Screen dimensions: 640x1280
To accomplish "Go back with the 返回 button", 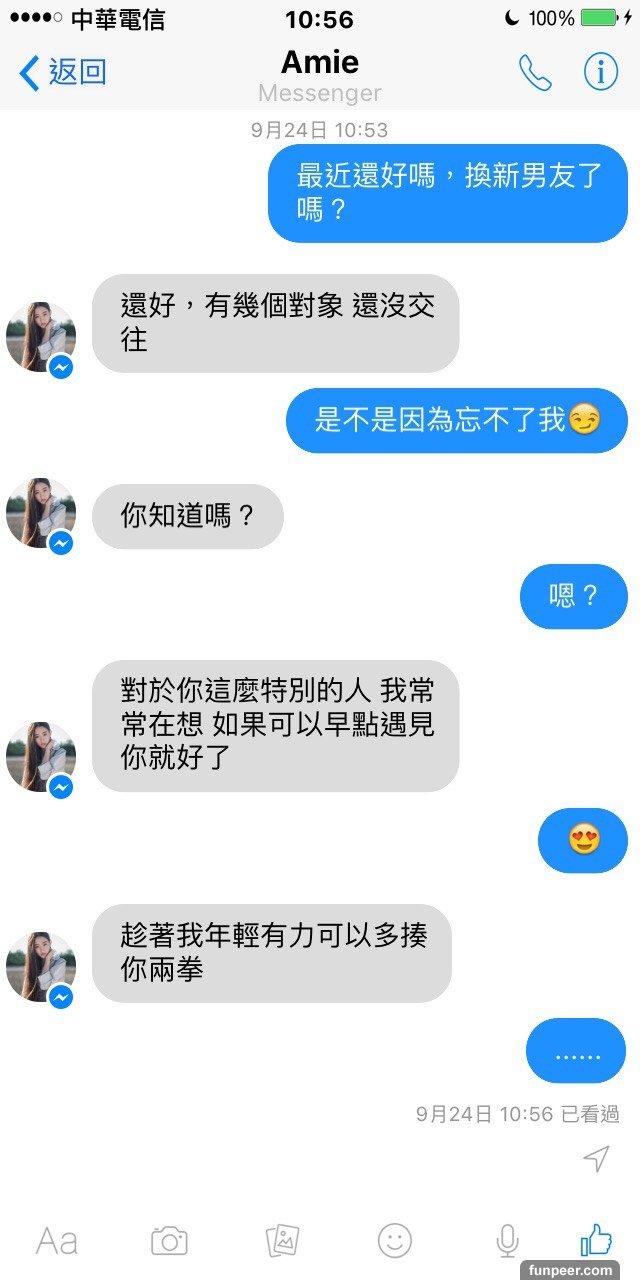I will pyautogui.click(x=62, y=72).
